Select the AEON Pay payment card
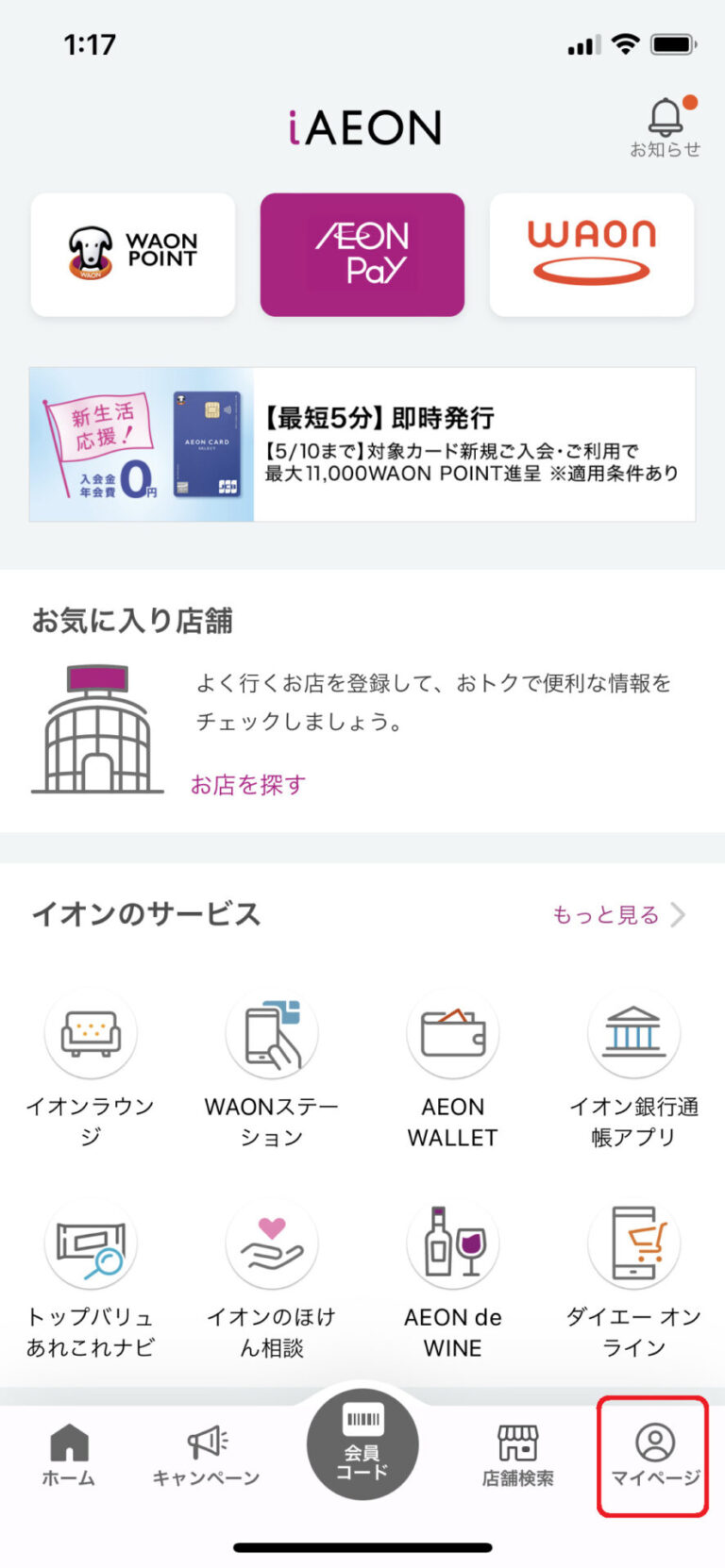The image size is (725, 1568). pos(362,255)
